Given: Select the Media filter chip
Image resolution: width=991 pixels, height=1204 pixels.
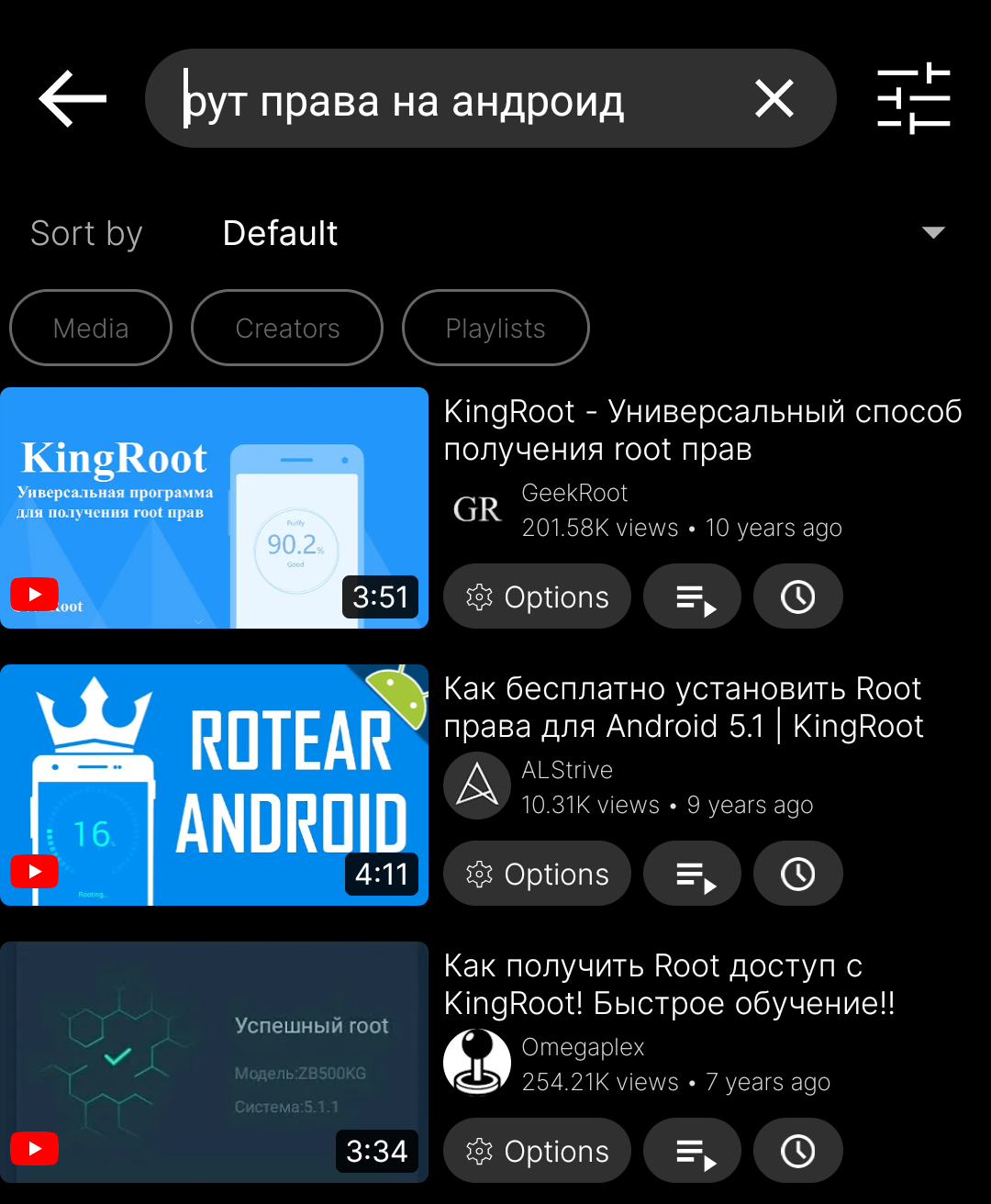Looking at the screenshot, I should click(x=91, y=328).
